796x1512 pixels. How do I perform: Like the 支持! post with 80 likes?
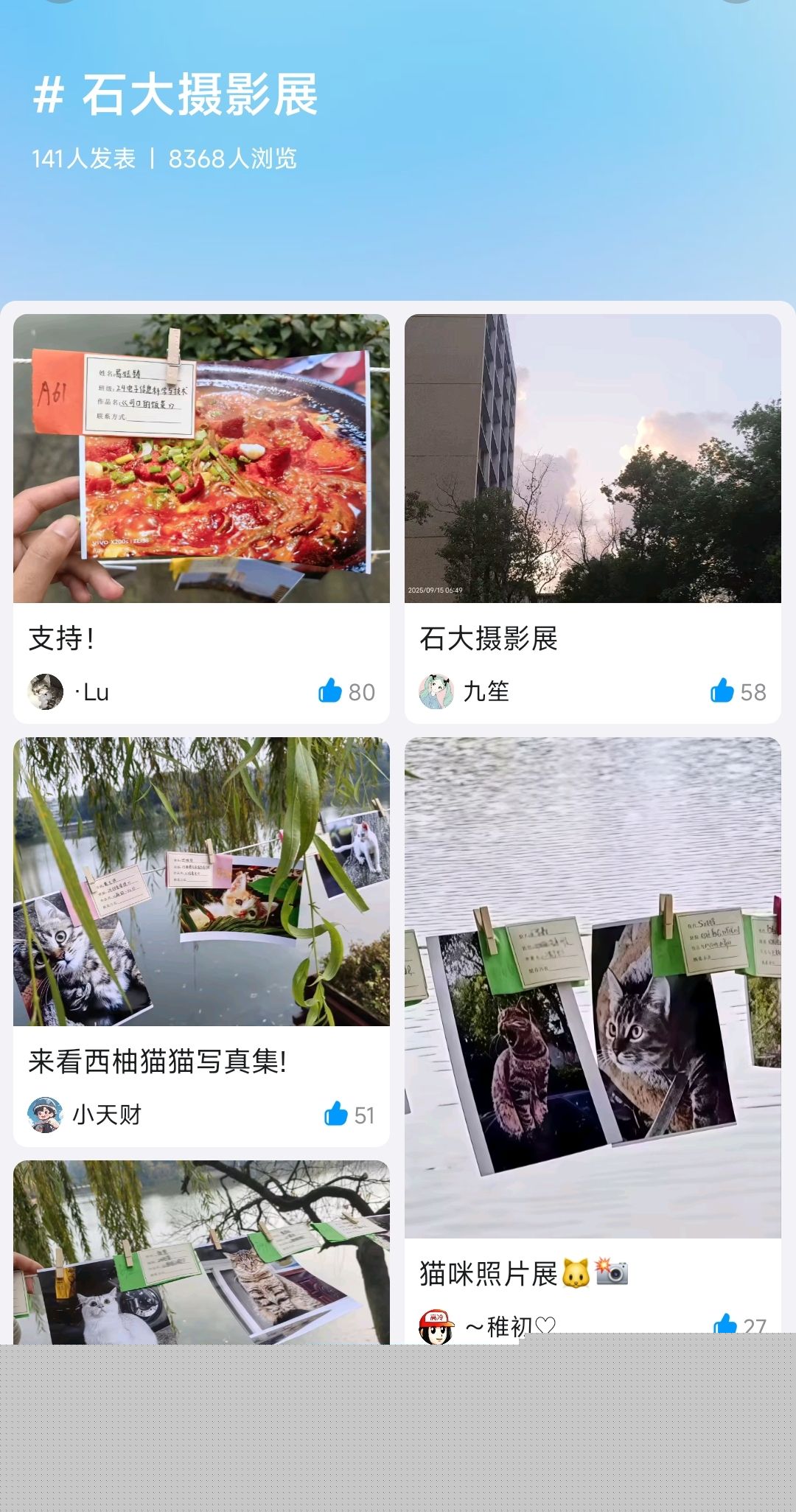[x=330, y=691]
